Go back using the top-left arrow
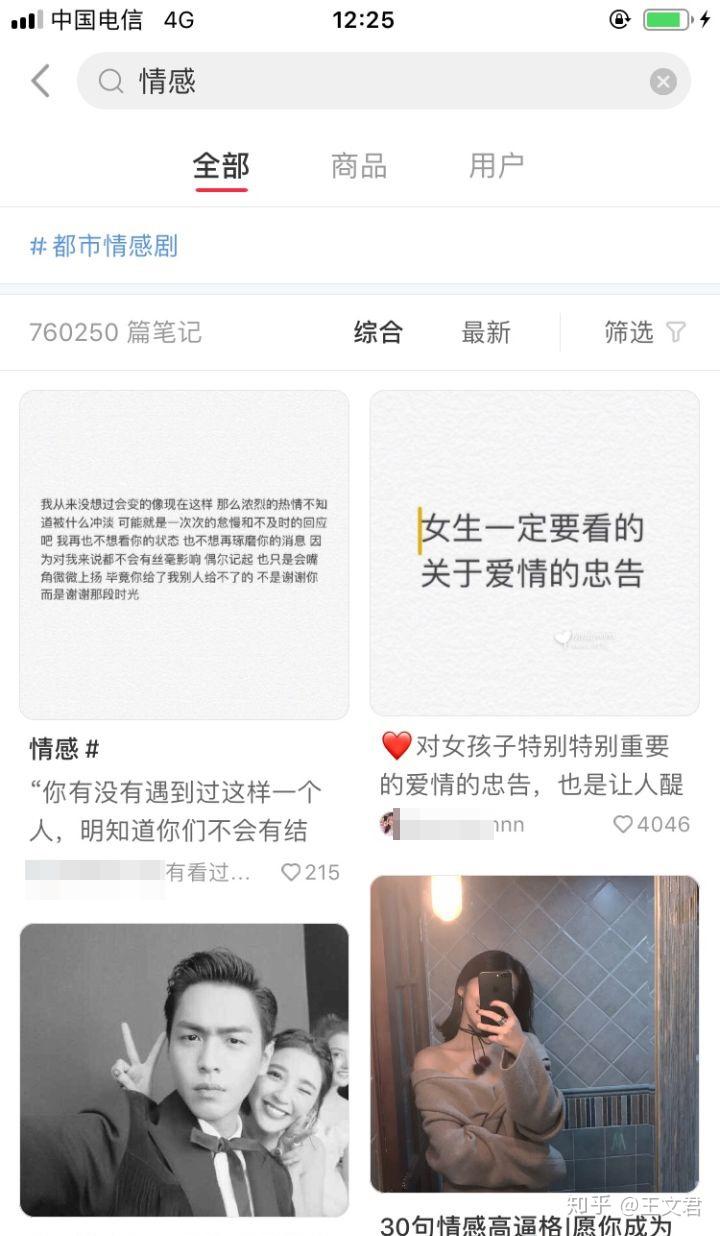The image size is (720, 1236). tap(41, 81)
